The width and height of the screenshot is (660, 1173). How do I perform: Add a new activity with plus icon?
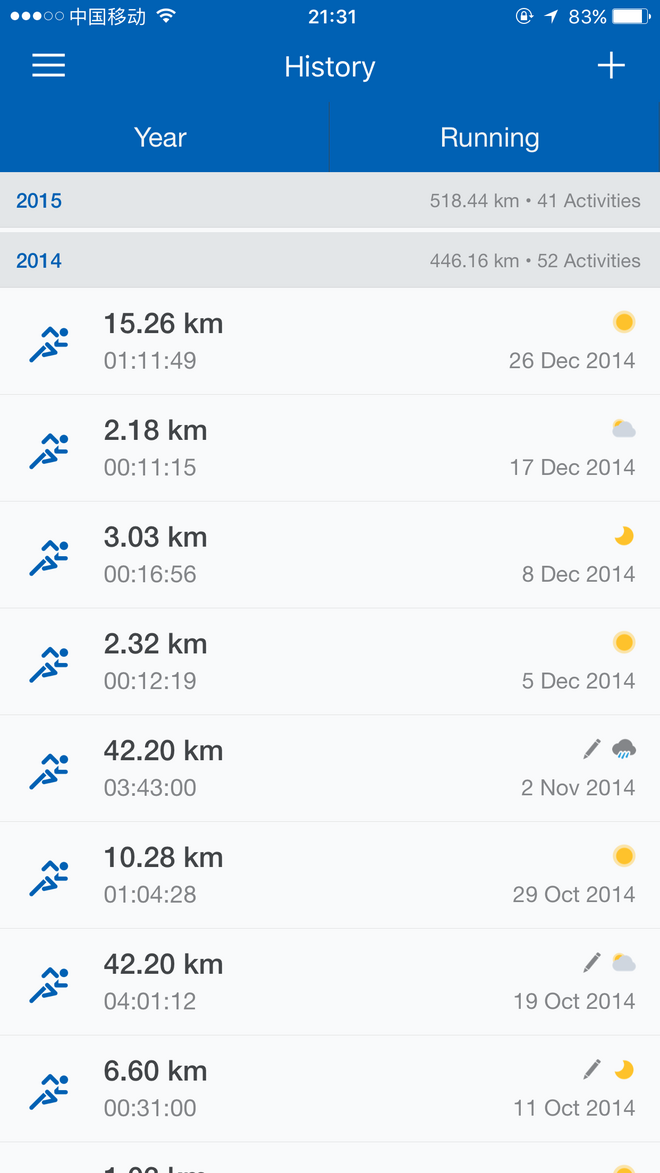tap(611, 66)
